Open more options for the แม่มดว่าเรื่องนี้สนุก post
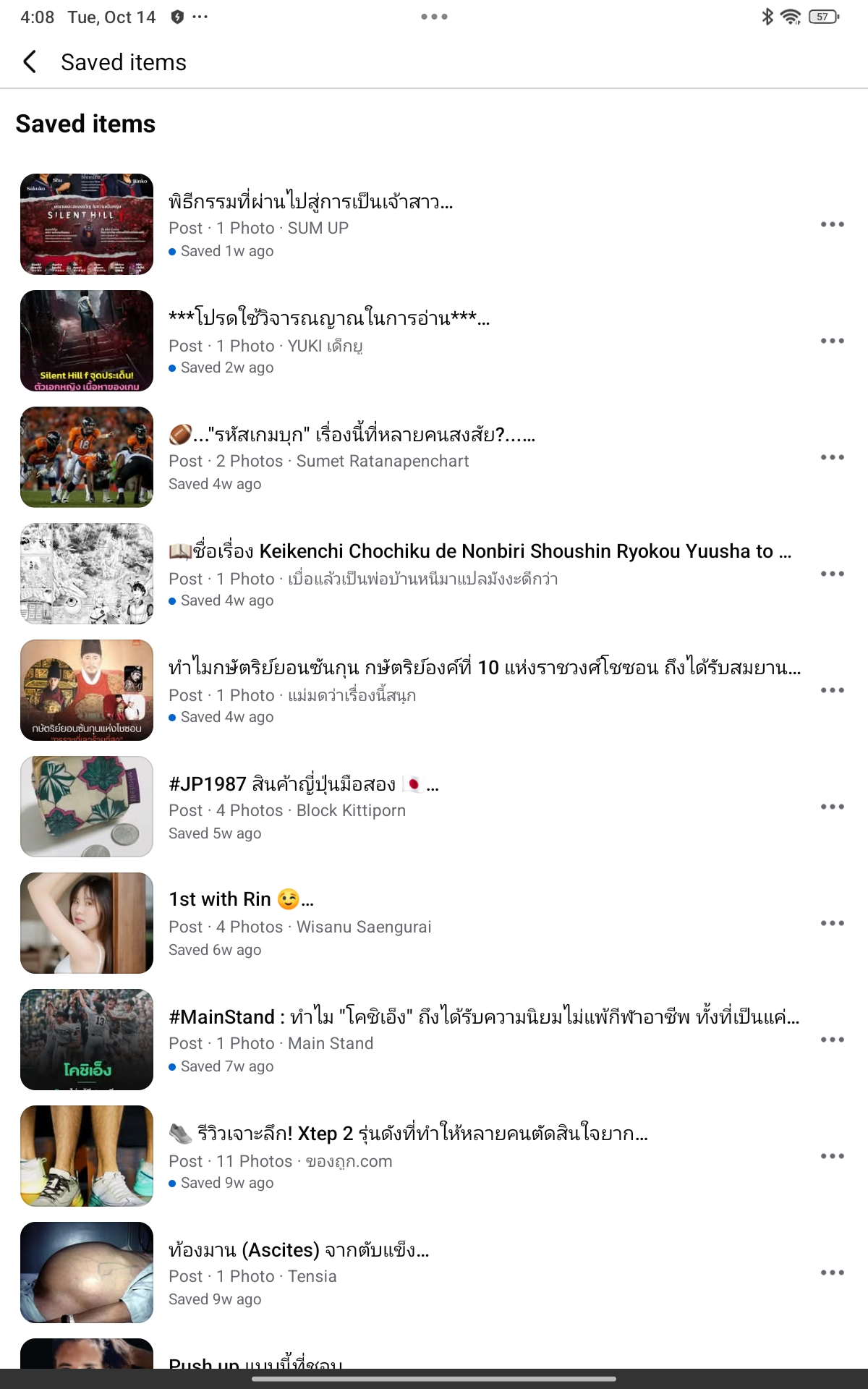Viewport: 868px width, 1389px height. point(832,690)
